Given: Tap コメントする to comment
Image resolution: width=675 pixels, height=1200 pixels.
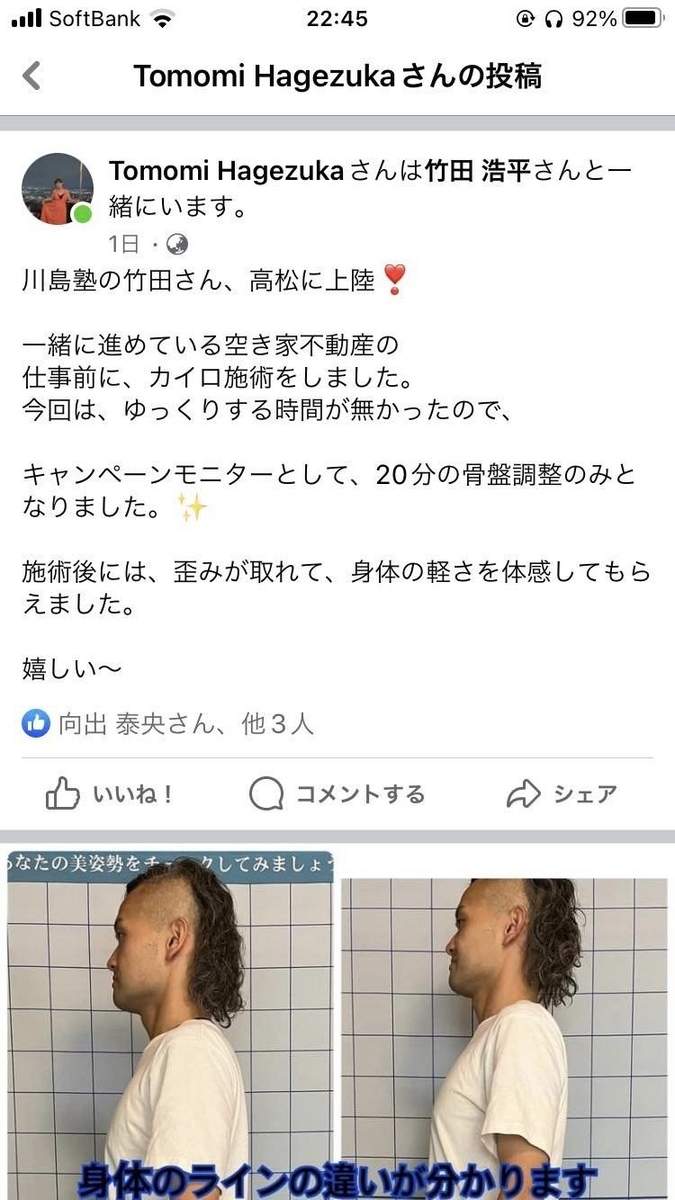Looking at the screenshot, I should click(x=337, y=794).
